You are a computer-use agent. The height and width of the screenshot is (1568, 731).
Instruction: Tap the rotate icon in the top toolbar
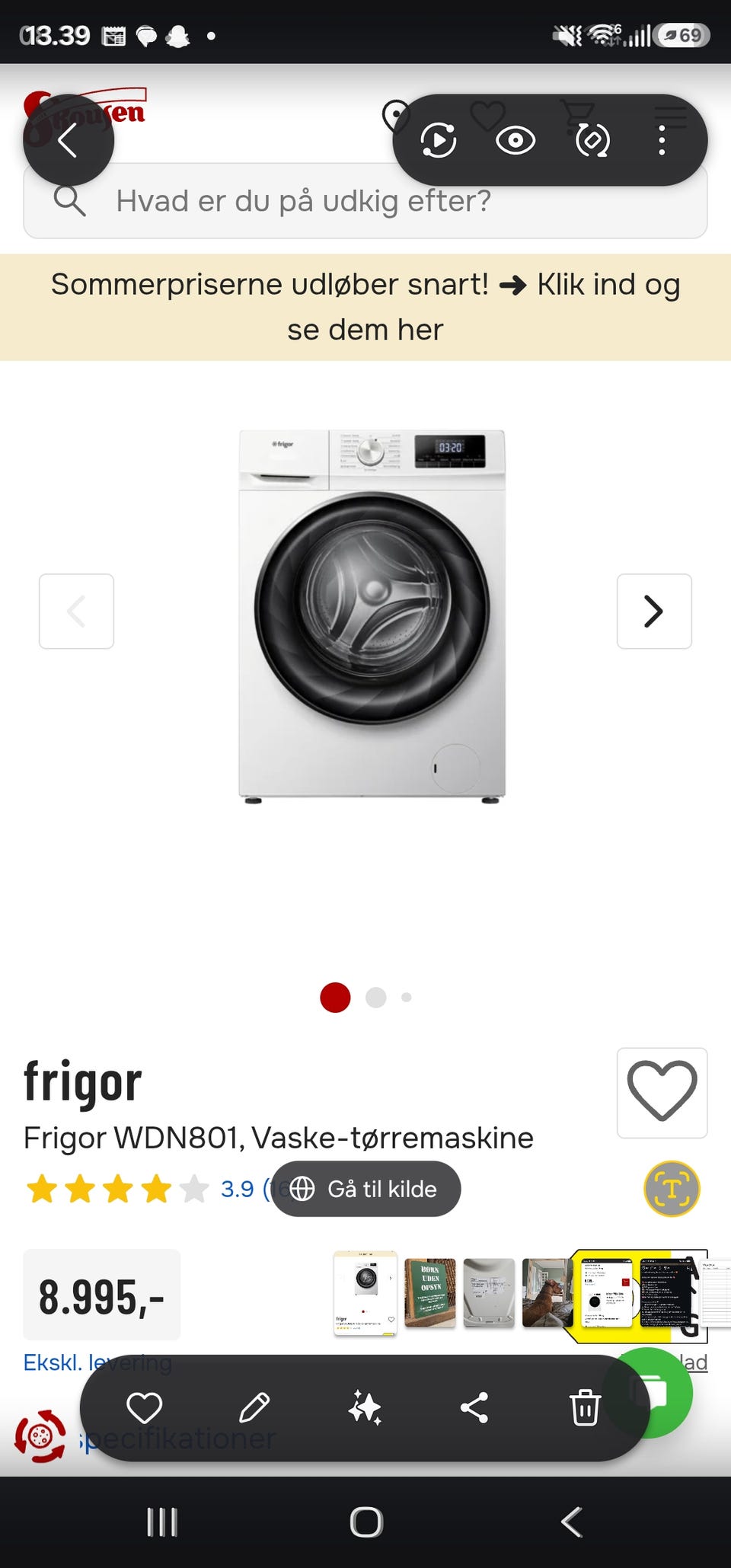592,140
